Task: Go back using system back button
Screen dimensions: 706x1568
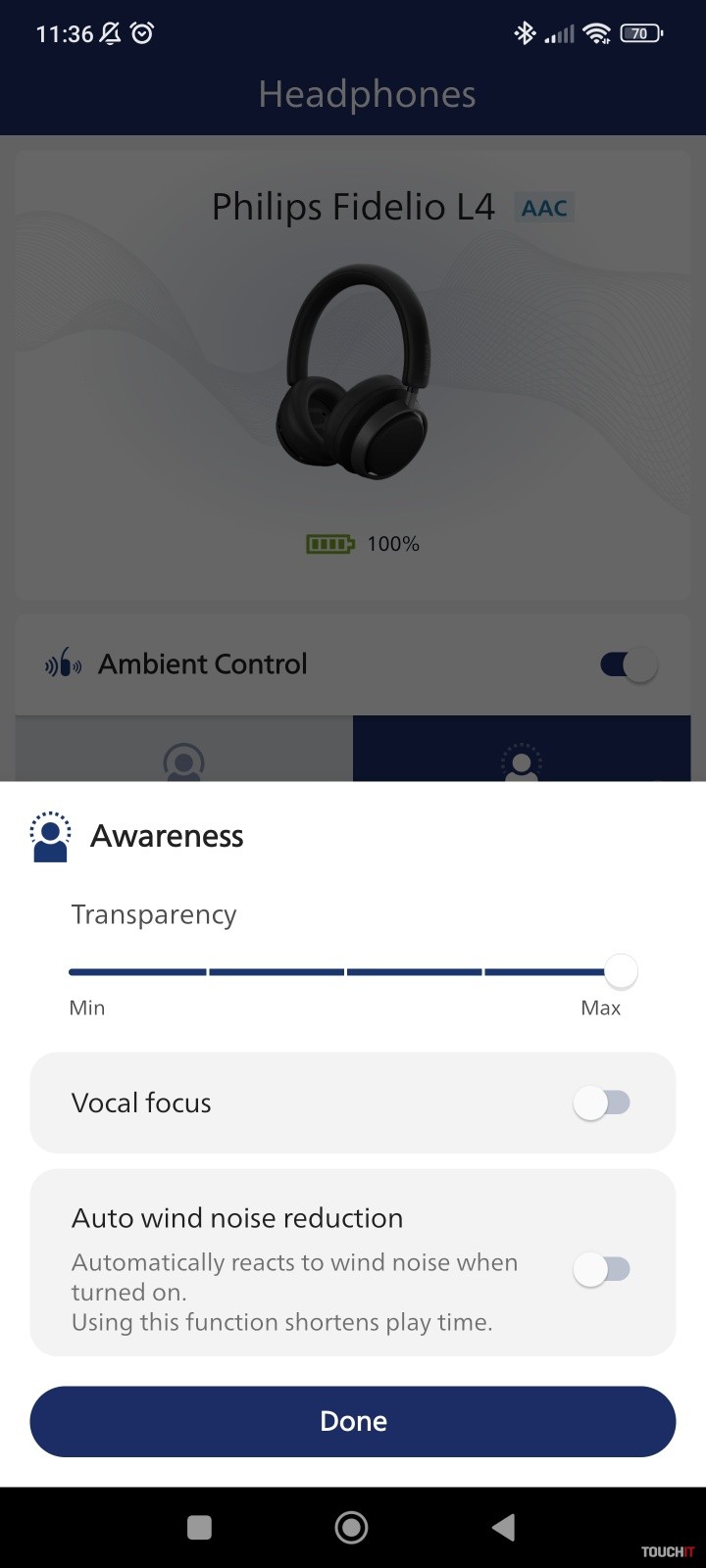Action: pos(504,1527)
